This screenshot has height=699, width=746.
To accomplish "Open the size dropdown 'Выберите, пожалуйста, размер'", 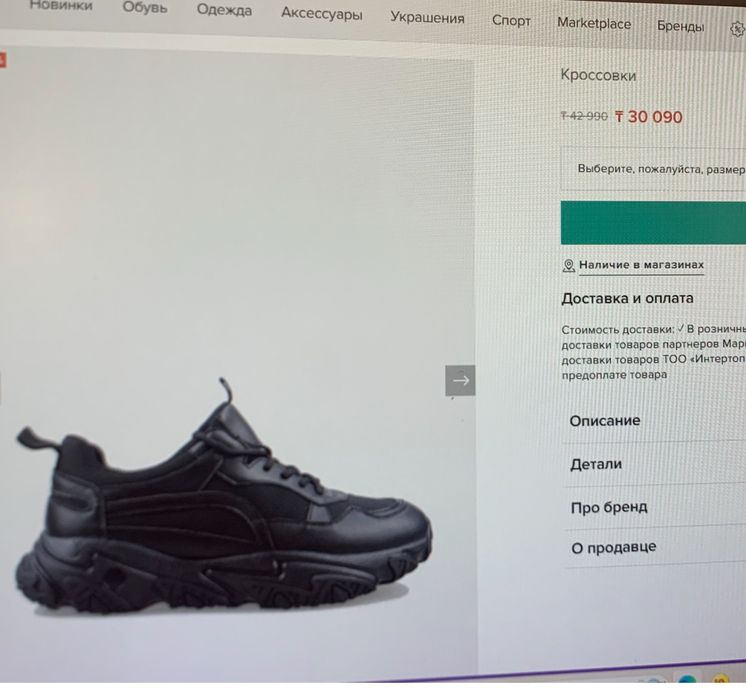I will coord(660,169).
